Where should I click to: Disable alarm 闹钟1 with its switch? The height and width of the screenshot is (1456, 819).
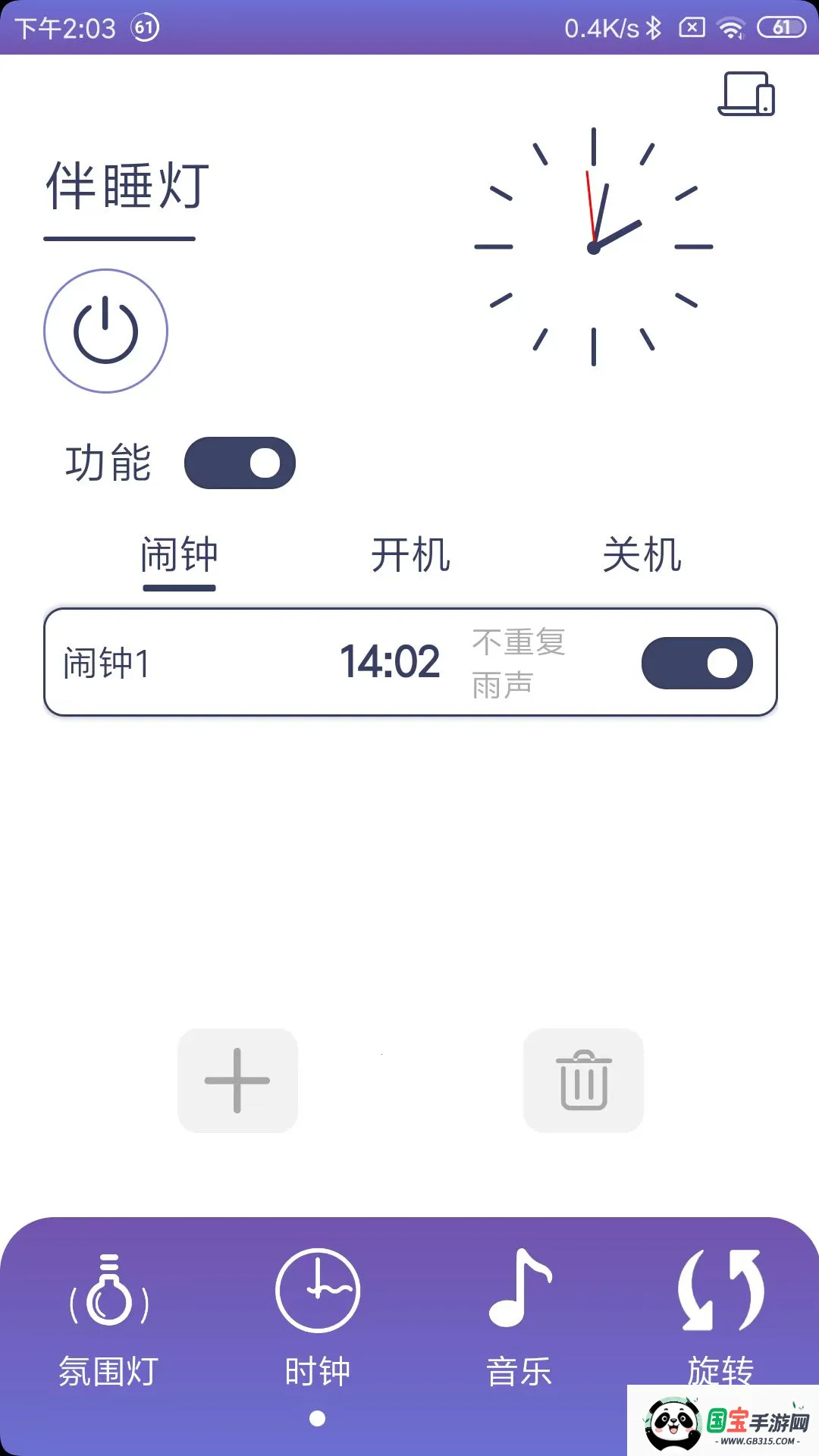(x=697, y=662)
